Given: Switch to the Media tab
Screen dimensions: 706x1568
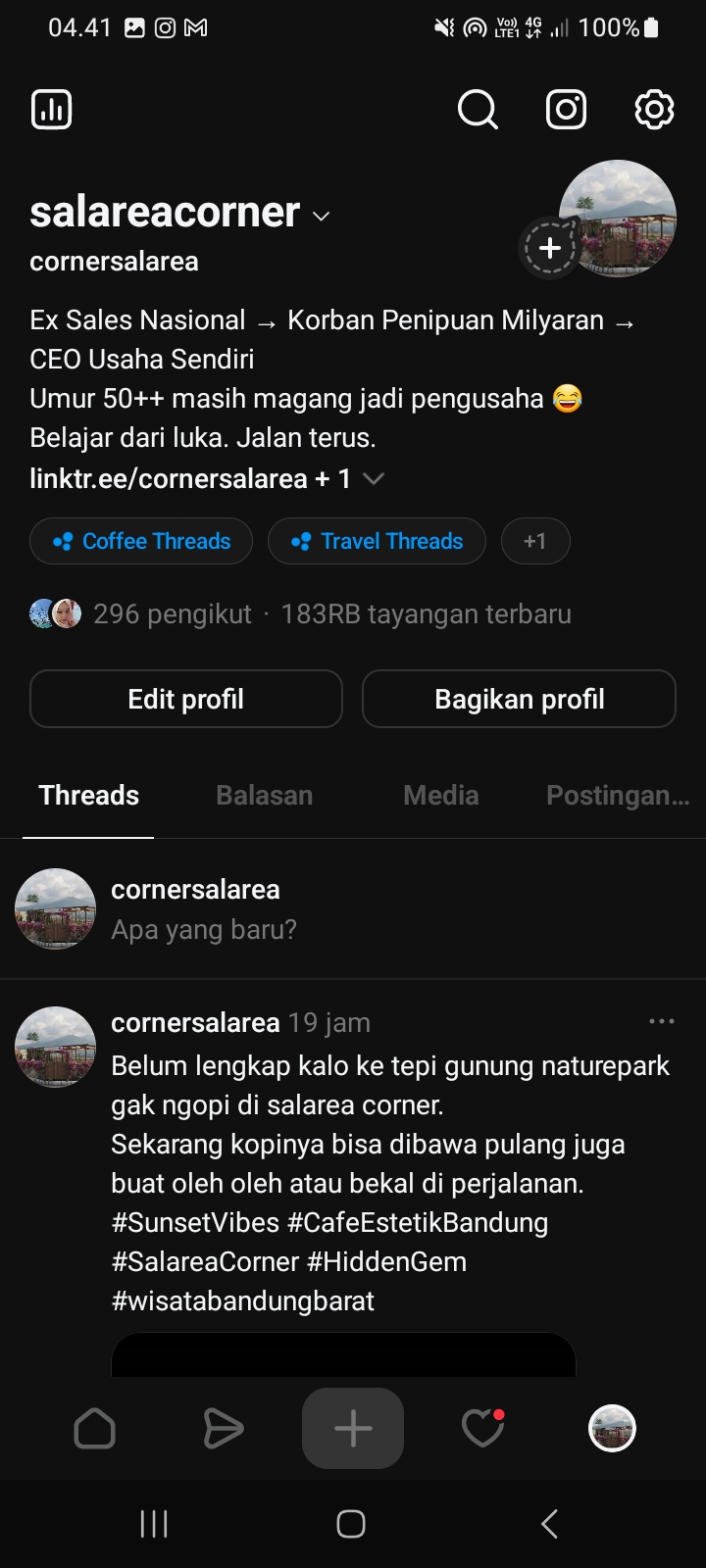Looking at the screenshot, I should pos(441,795).
